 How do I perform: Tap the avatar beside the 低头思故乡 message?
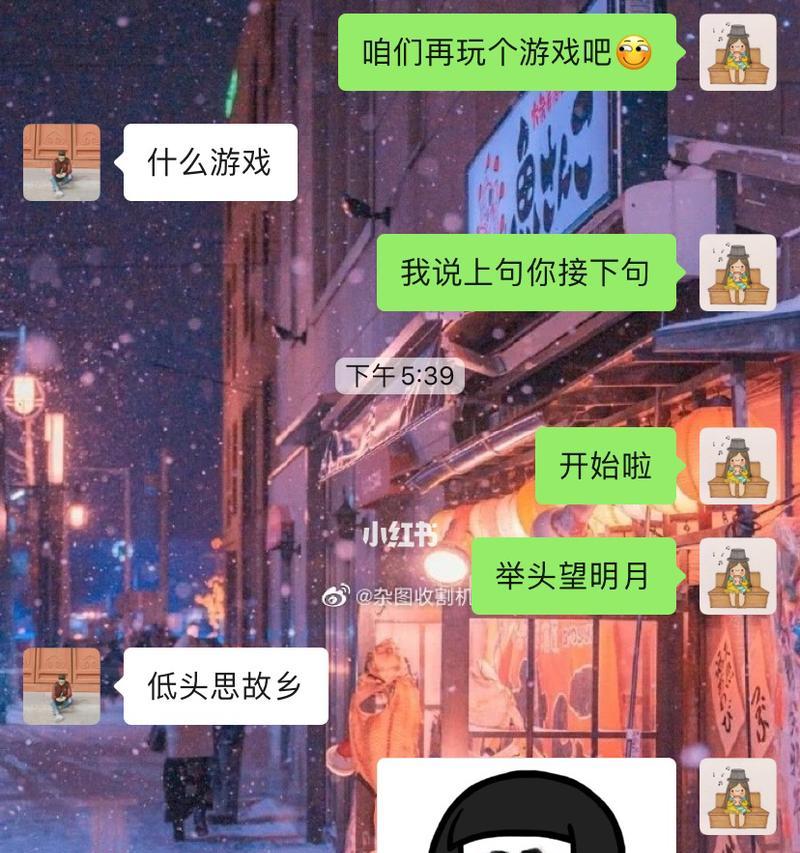[x=61, y=686]
